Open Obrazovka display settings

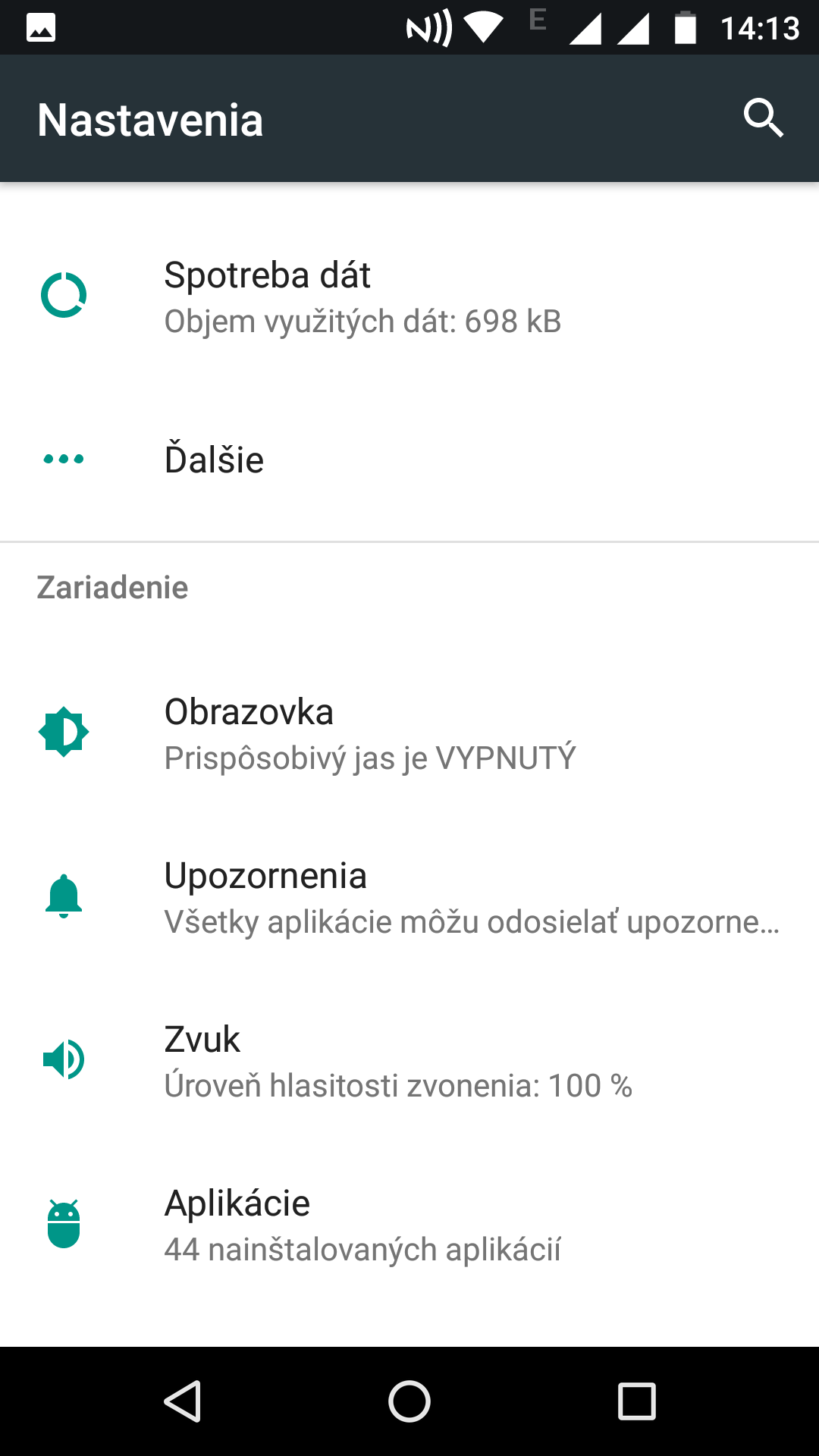409,733
